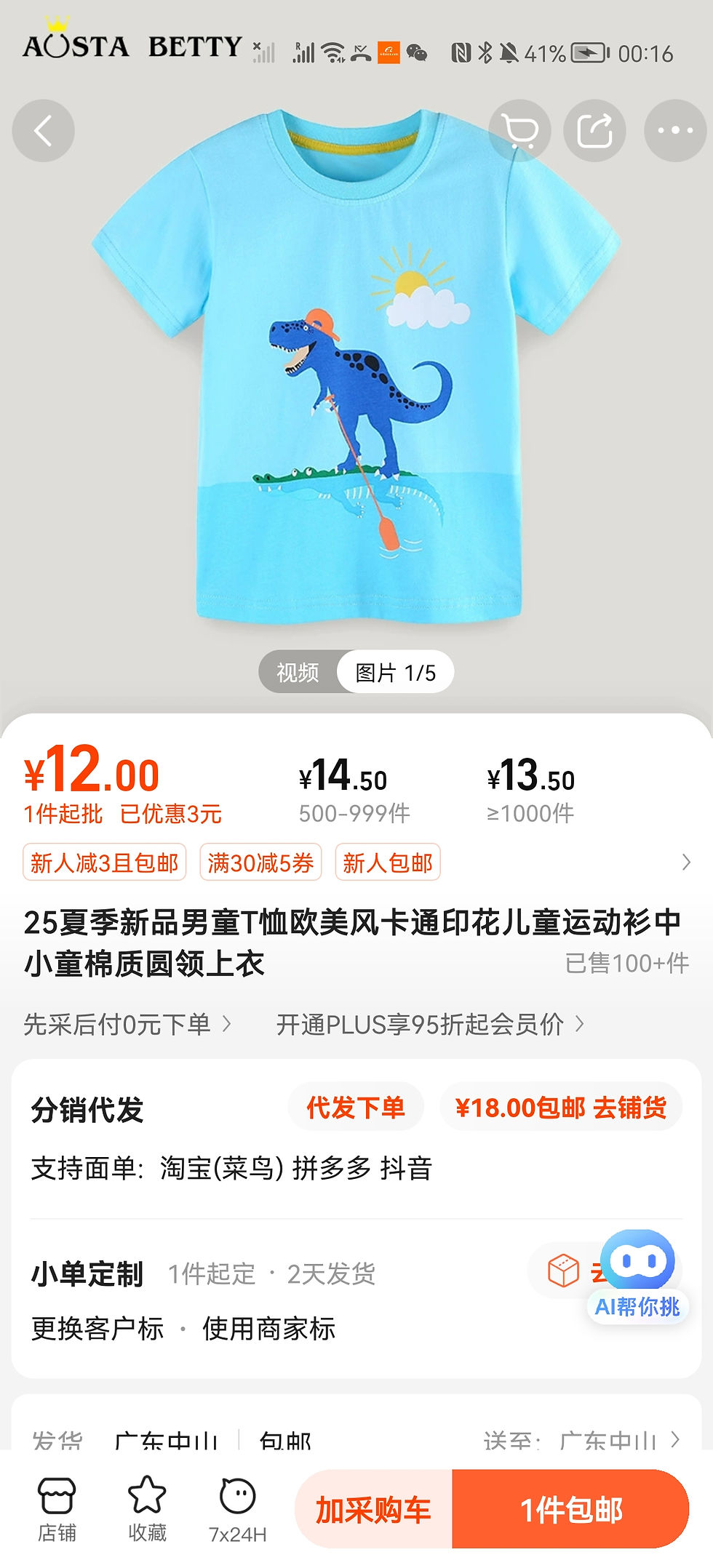Open the three-dot overflow menu
This screenshot has width=713, height=1568.
pyautogui.click(x=675, y=131)
